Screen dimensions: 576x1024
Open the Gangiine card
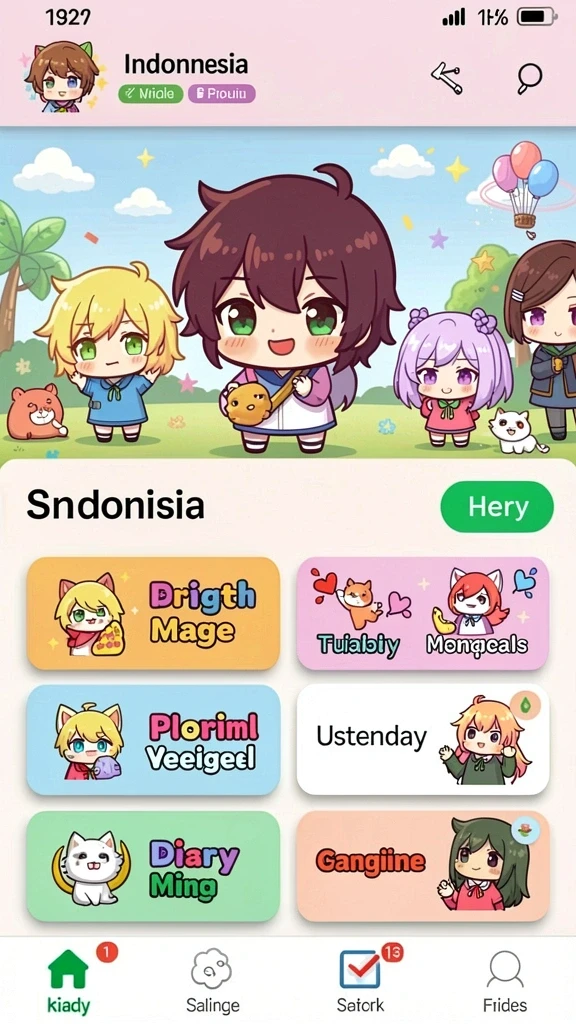pos(423,866)
